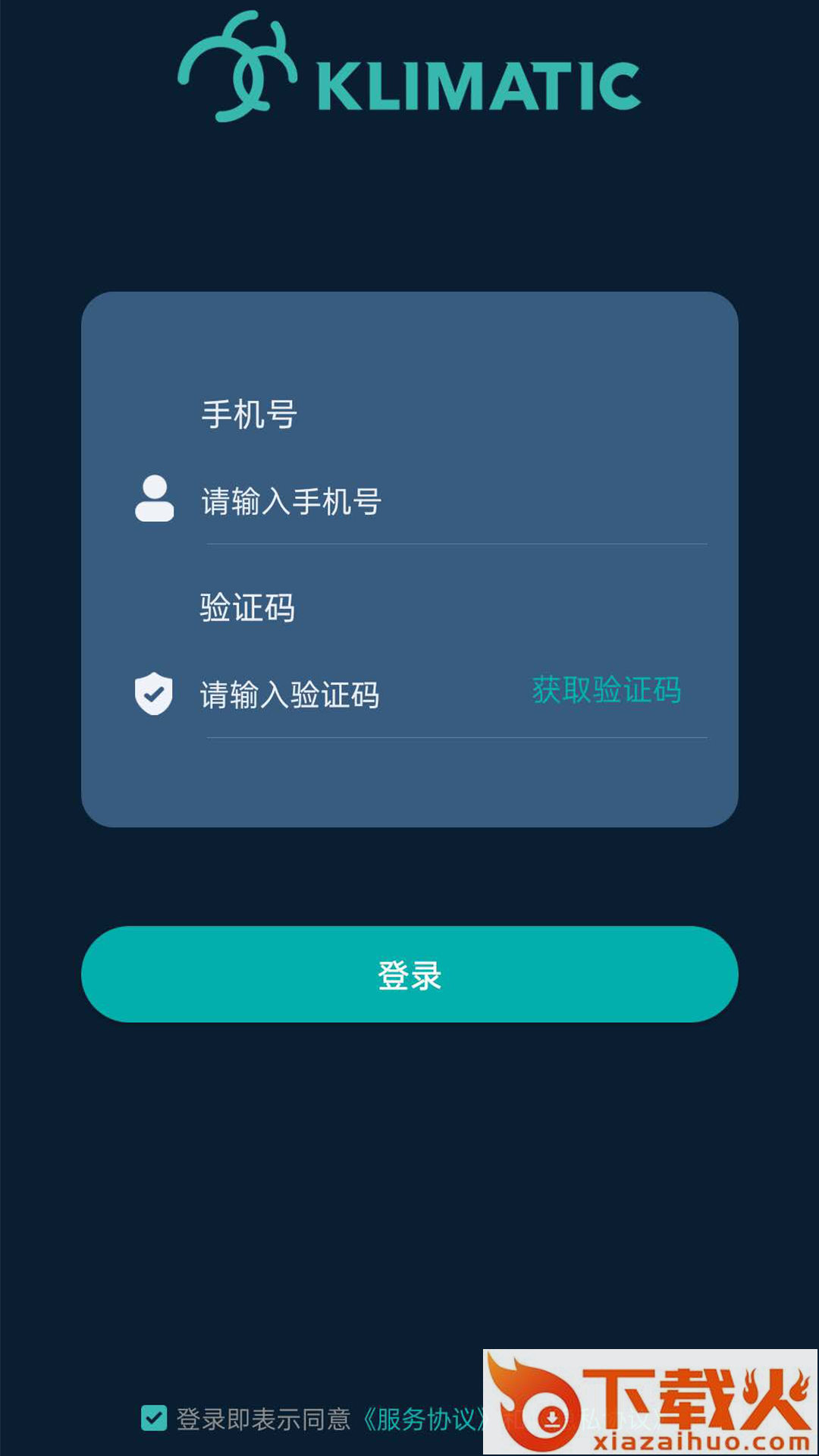This screenshot has height=1456, width=819.
Task: Request a code via 获取验证码
Action: pyautogui.click(x=607, y=690)
